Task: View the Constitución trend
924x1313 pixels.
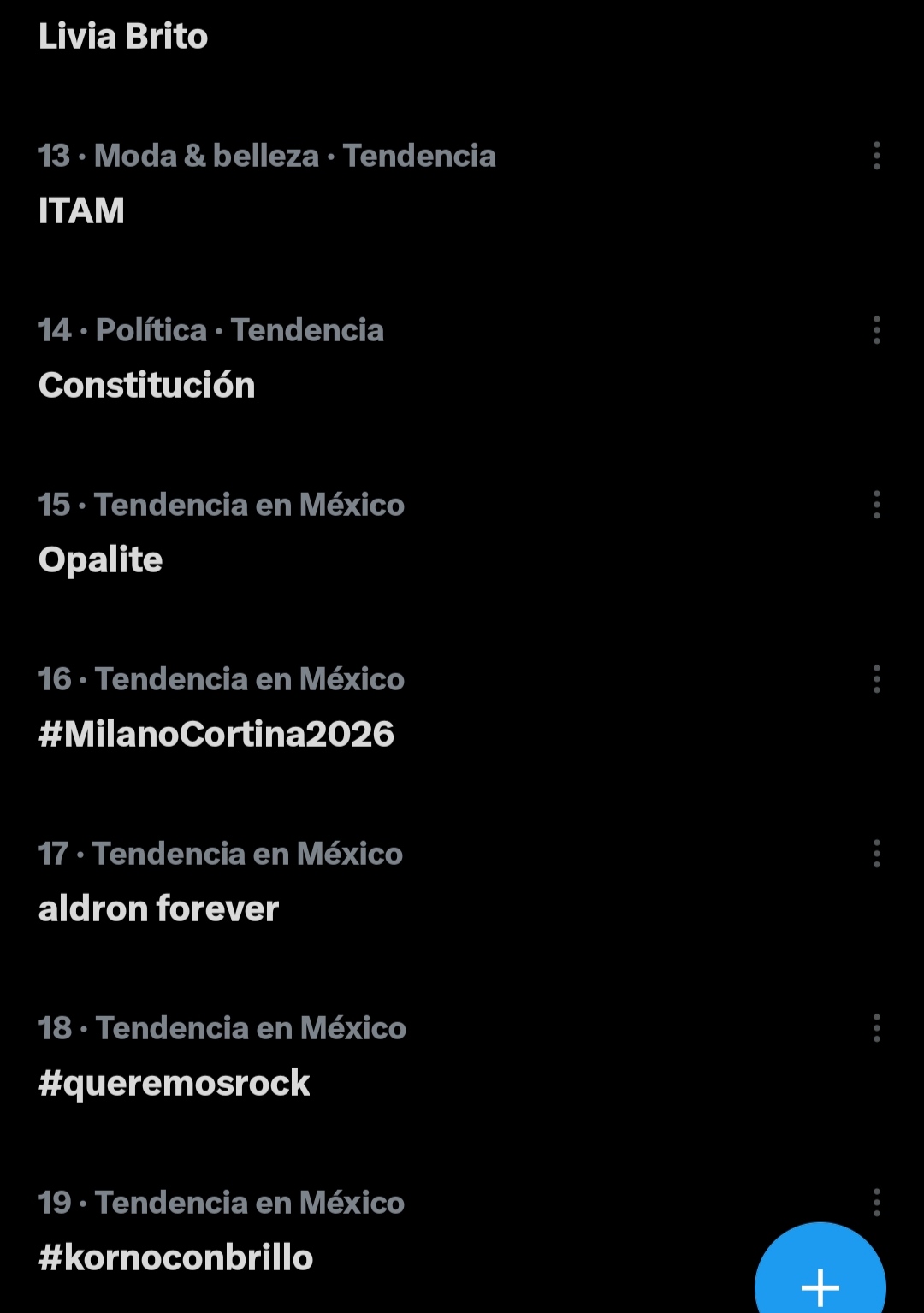Action: [x=147, y=385]
